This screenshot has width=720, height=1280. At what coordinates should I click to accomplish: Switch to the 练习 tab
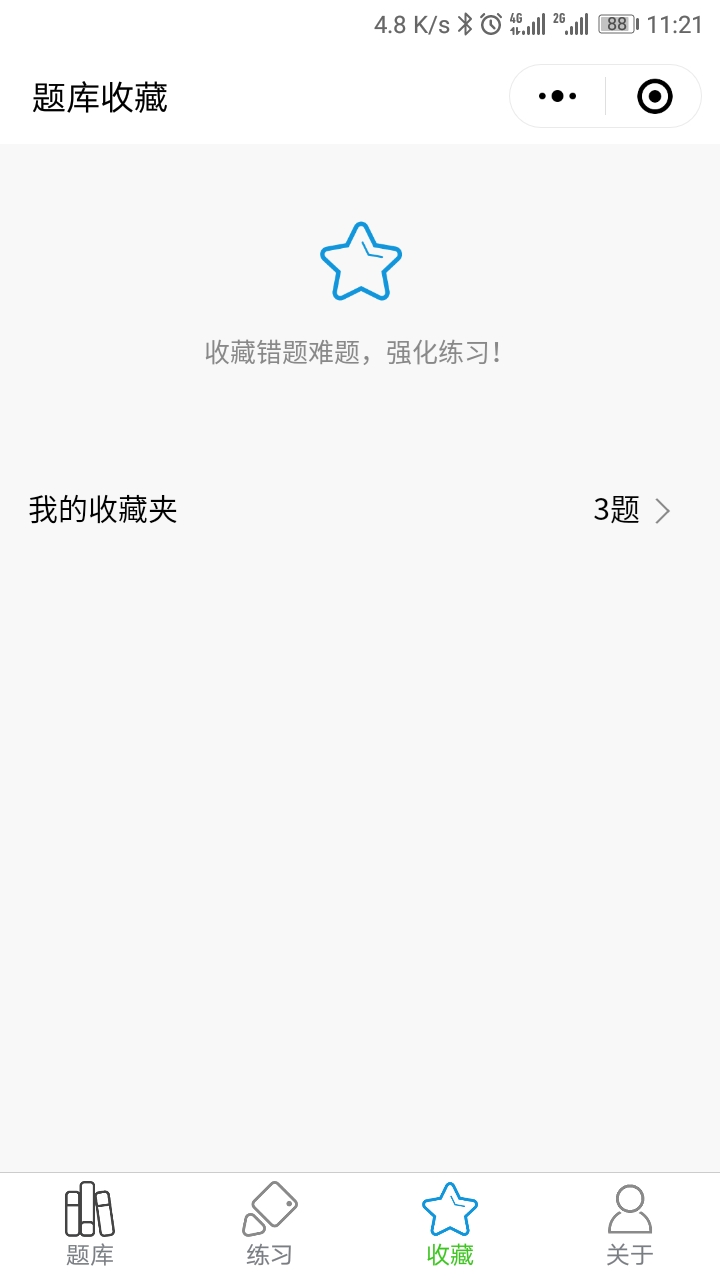[x=270, y=1225]
